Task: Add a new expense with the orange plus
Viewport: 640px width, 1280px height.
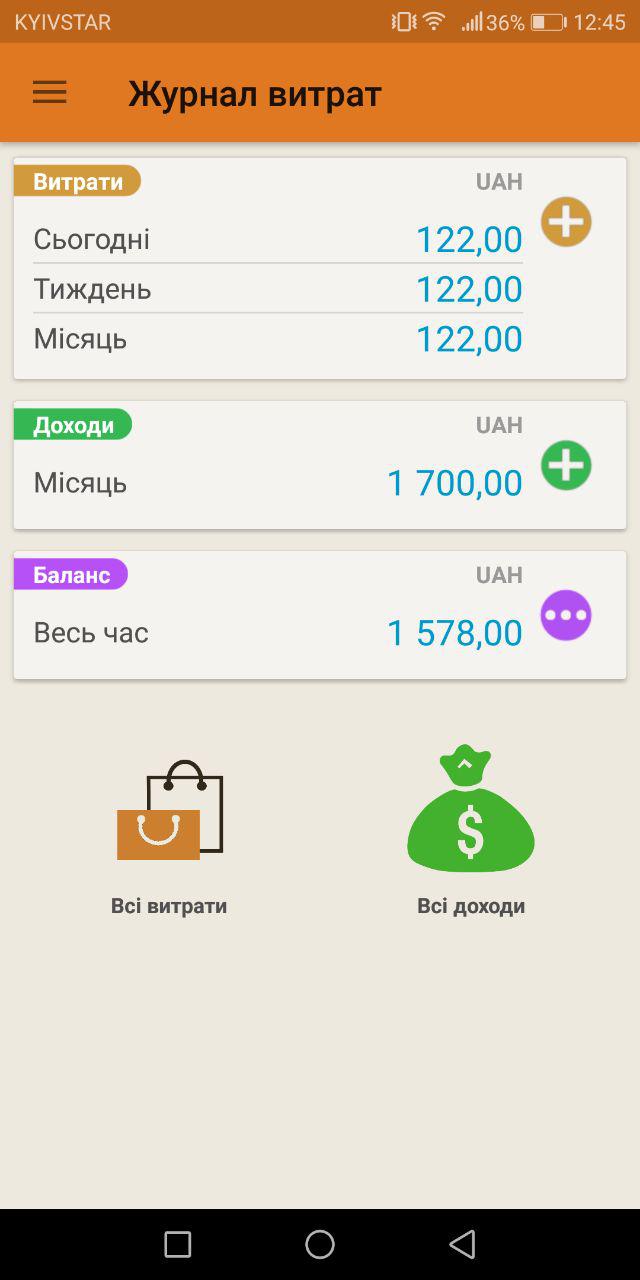Action: [566, 222]
